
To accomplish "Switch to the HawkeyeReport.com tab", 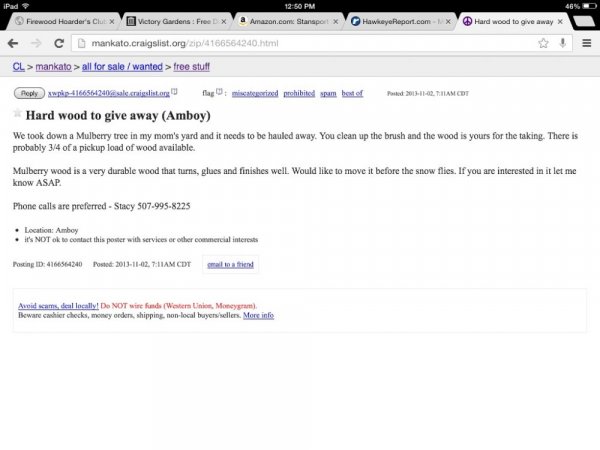I will click(397, 20).
